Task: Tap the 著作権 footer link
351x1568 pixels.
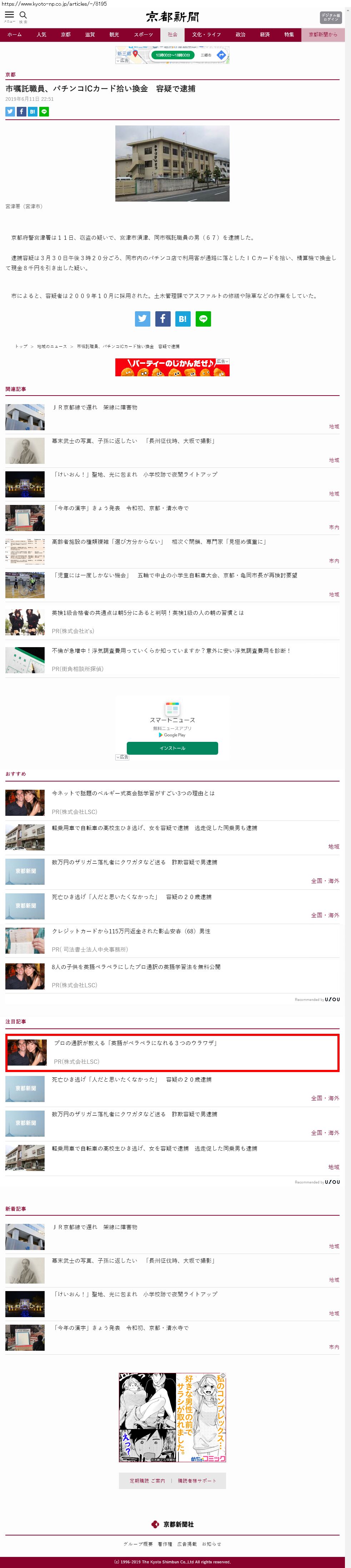Action: pyautogui.click(x=165, y=1544)
